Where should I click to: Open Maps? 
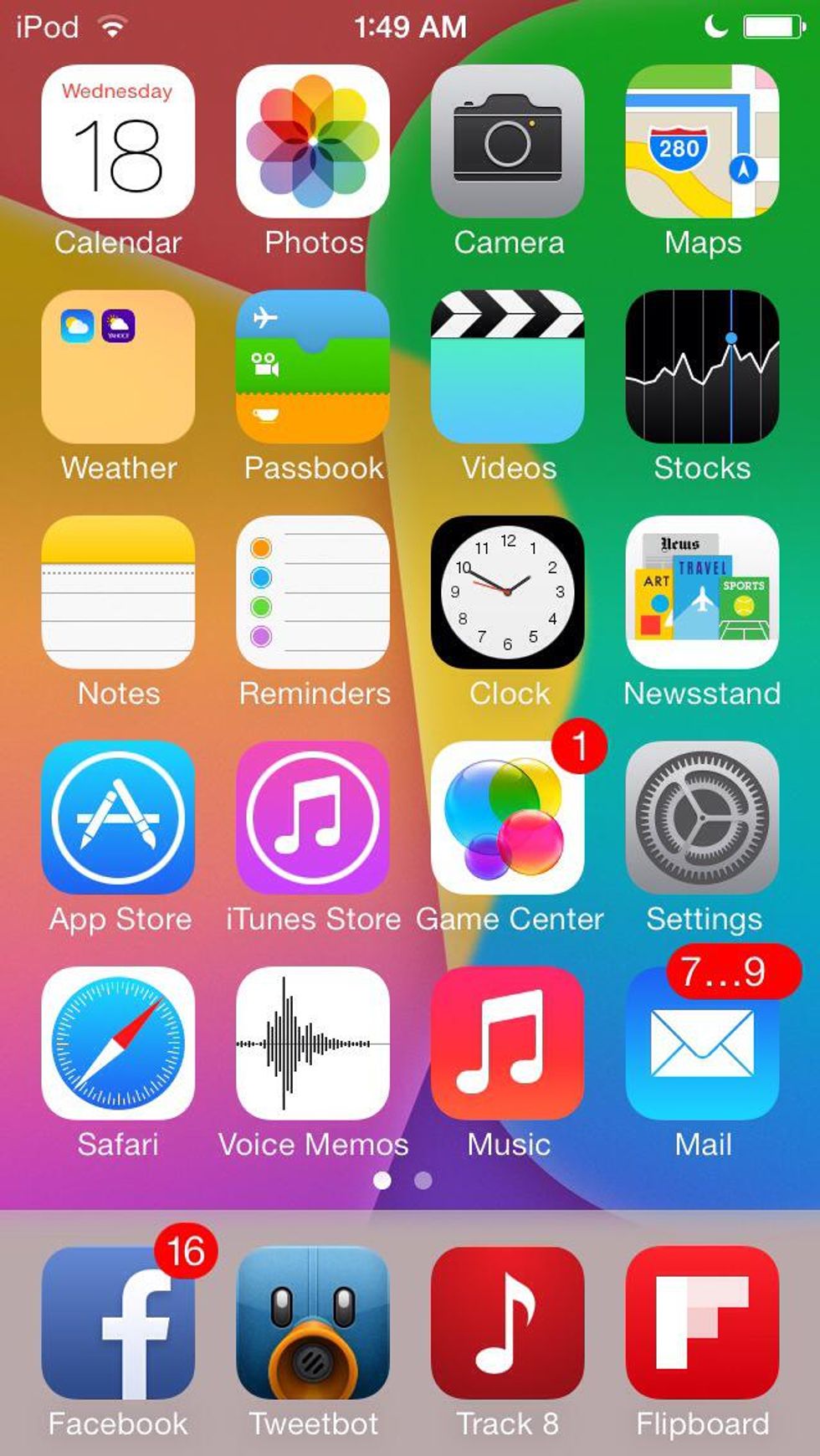(702, 141)
